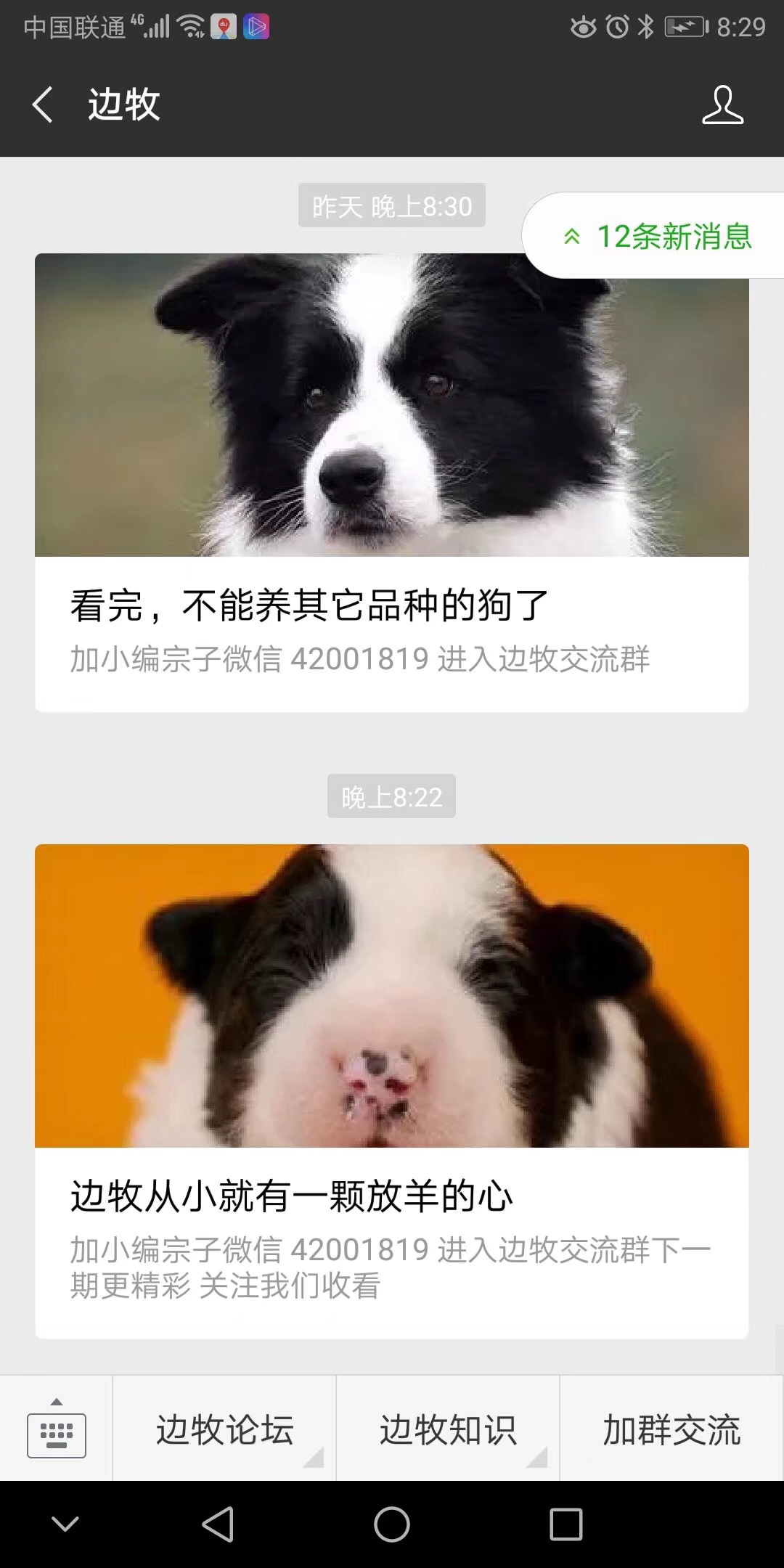Expand the 边牧论坛 menu
Viewport: 784px width, 1568px height.
coord(224,1430)
